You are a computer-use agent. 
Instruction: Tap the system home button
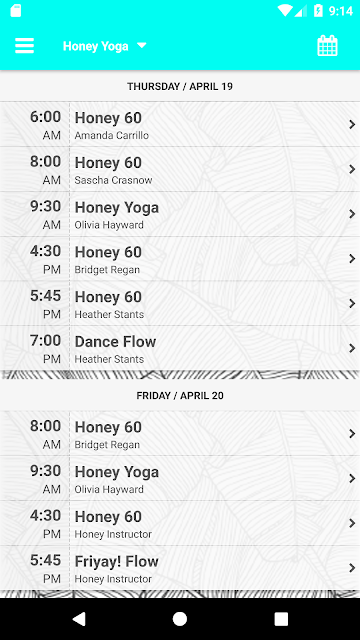(180, 619)
